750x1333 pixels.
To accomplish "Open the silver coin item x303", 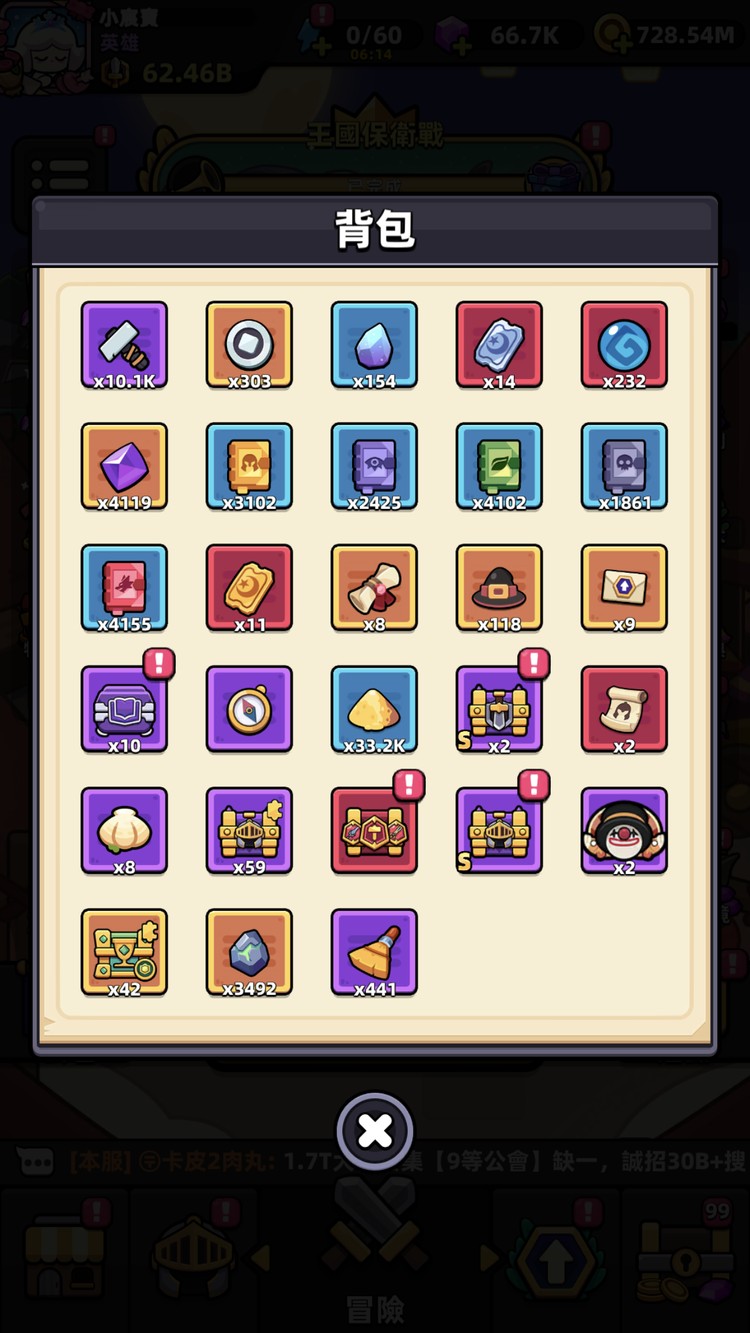I will (249, 345).
